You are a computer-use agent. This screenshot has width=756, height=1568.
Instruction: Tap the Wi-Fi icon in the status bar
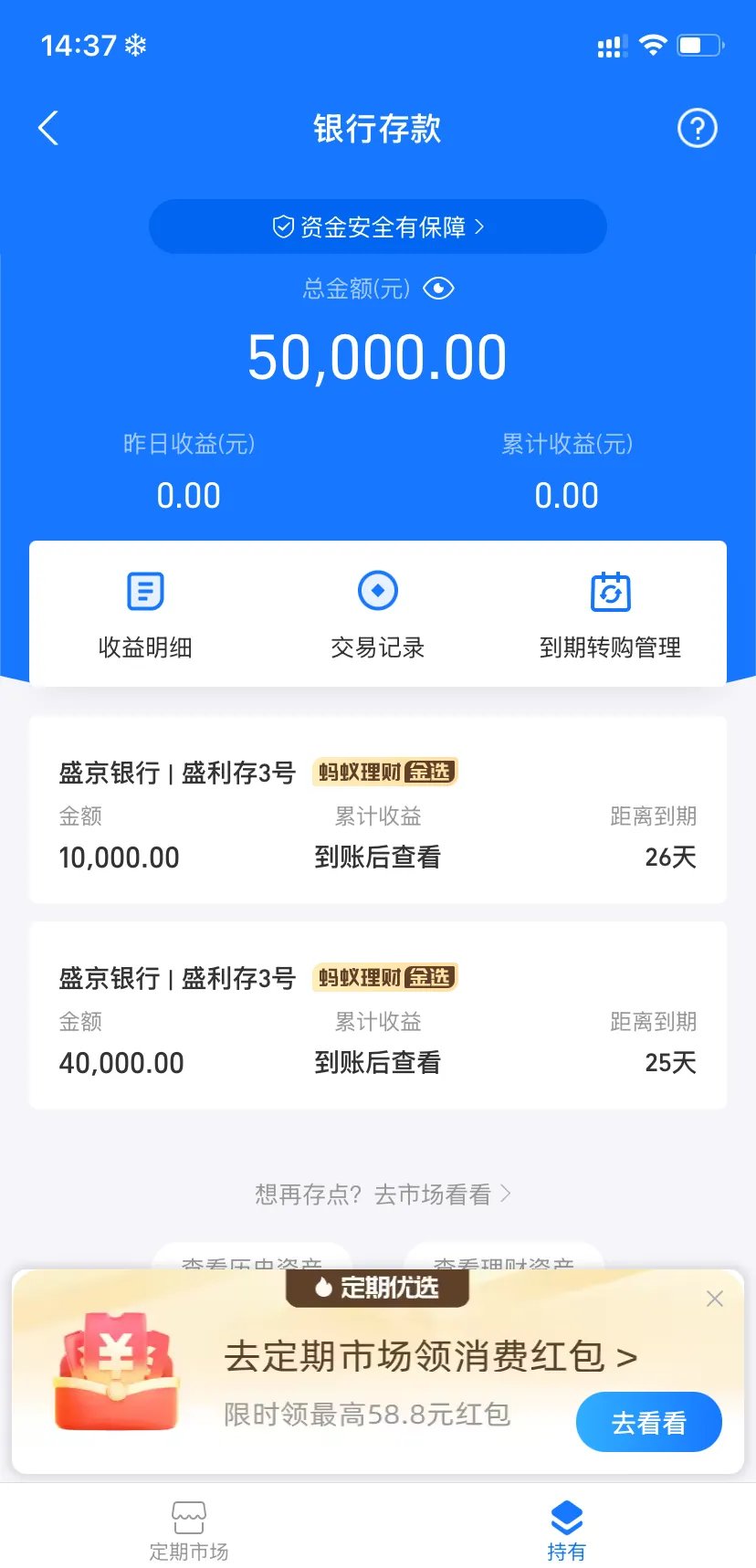click(652, 43)
